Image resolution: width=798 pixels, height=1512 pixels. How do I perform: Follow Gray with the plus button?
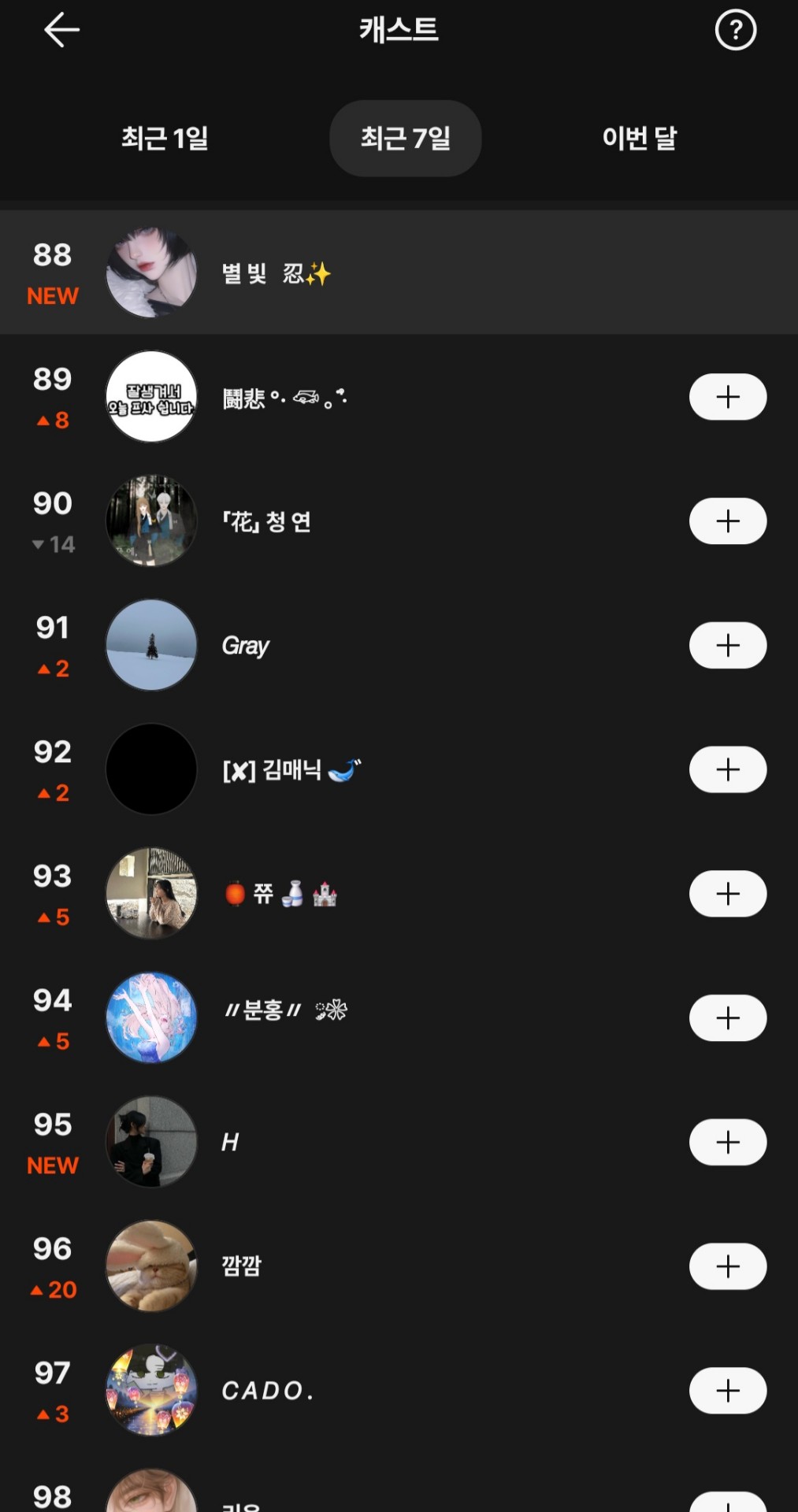pyautogui.click(x=727, y=646)
